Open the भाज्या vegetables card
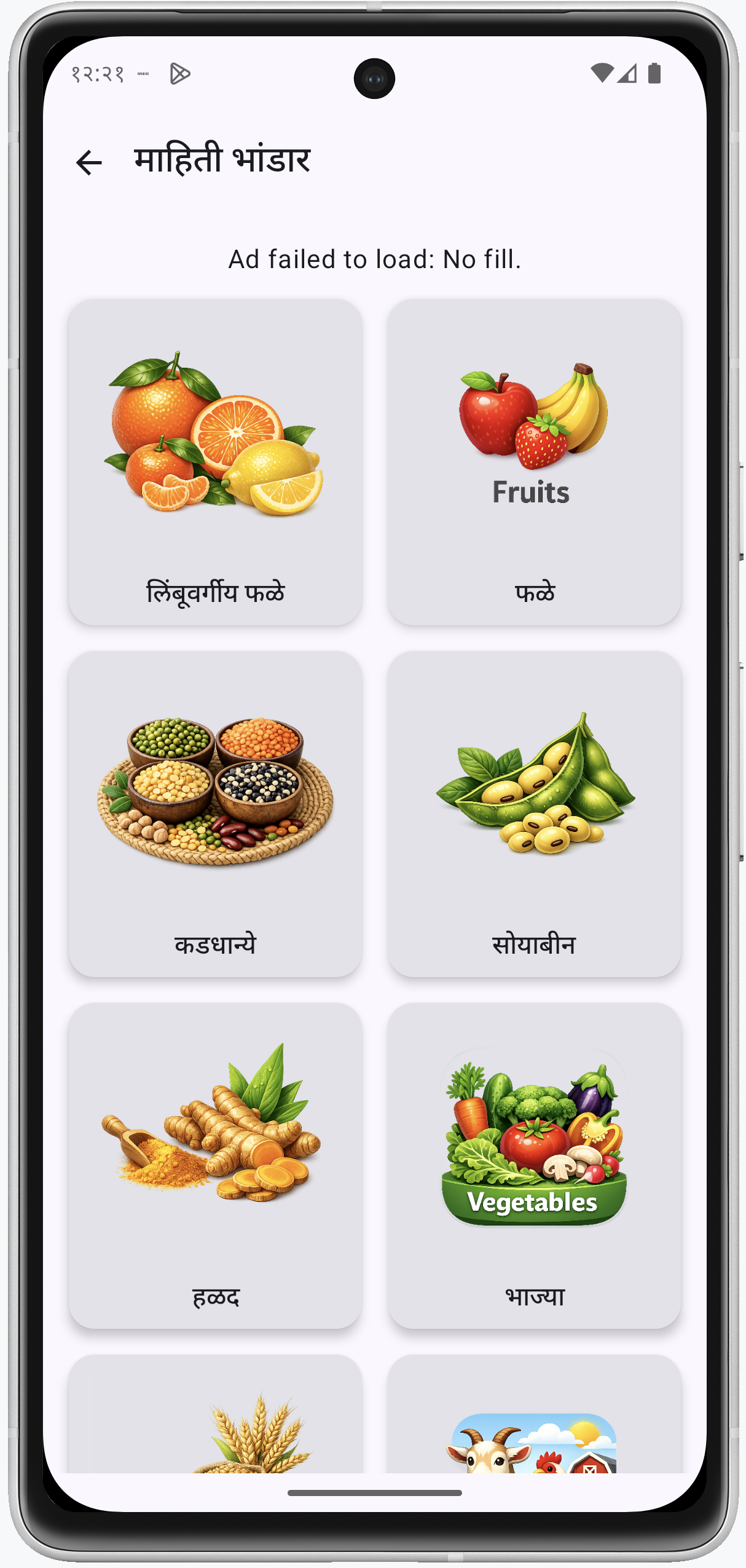Screen dimensions: 746x1568 pyautogui.click(x=533, y=1166)
